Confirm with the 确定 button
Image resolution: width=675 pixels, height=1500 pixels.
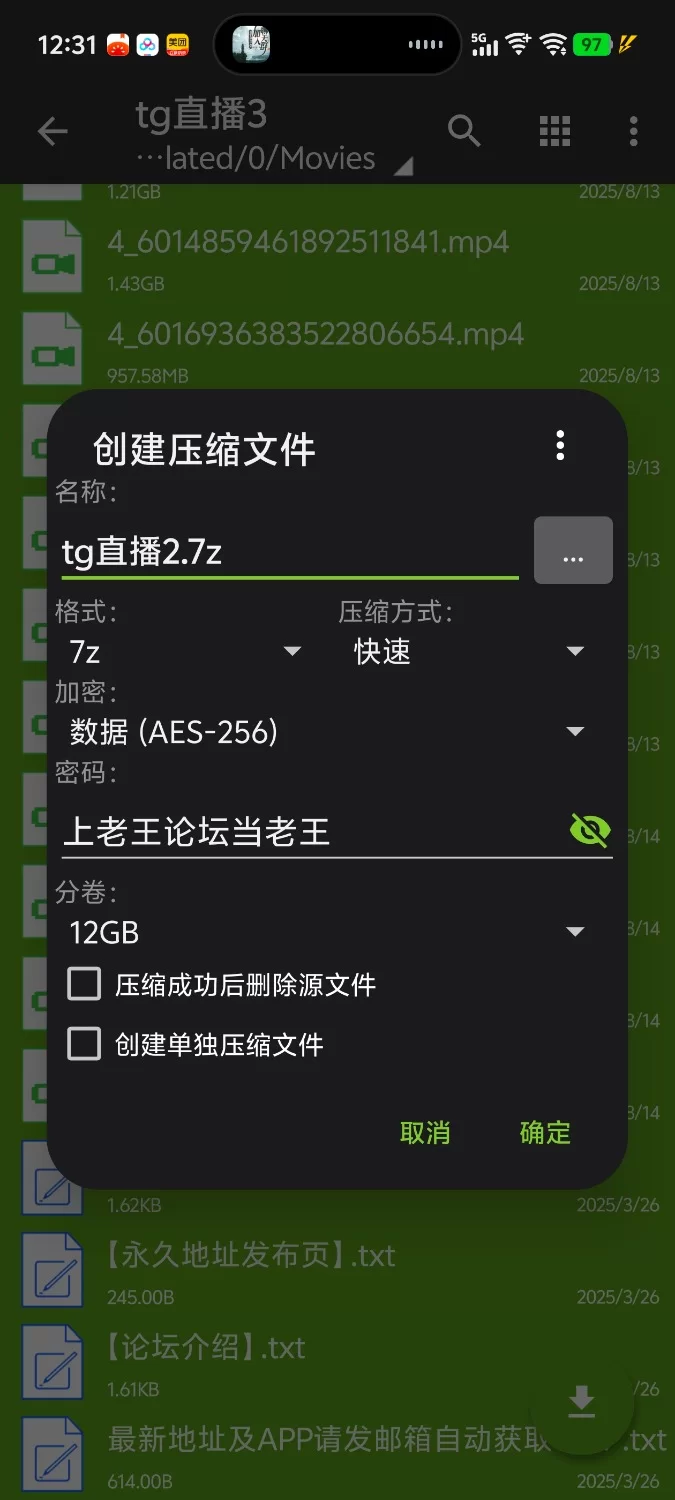(545, 1132)
